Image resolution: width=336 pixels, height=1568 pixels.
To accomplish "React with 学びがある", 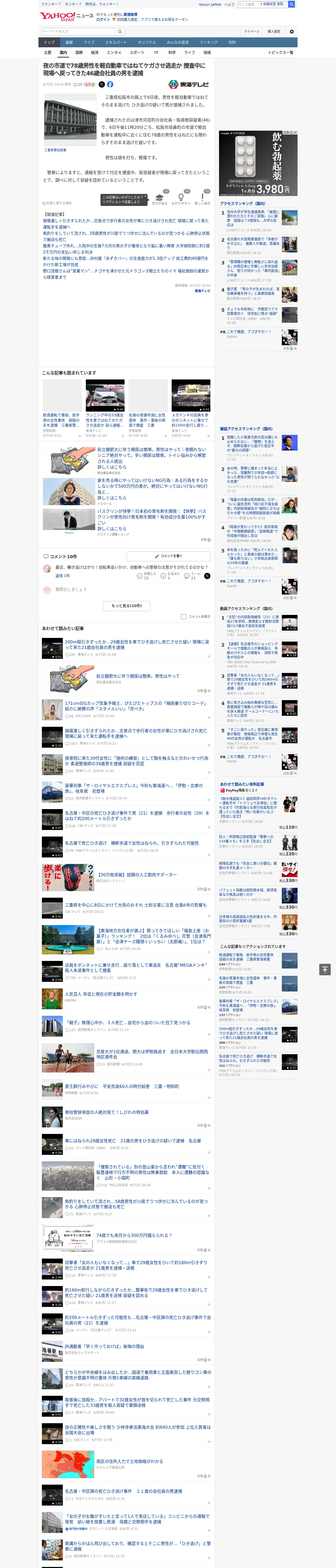I will tap(160, 199).
